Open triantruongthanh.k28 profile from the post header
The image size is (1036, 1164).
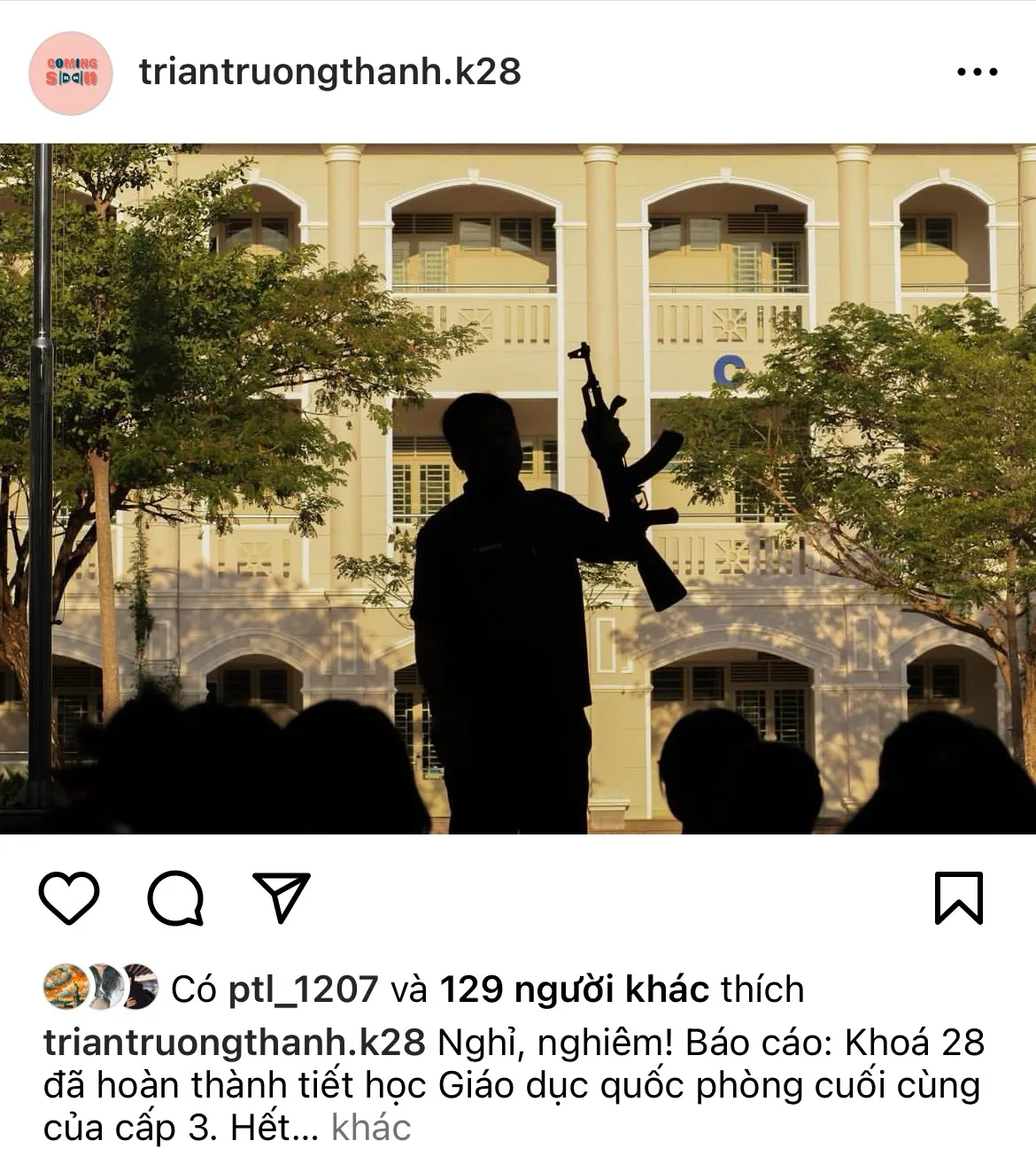point(329,73)
